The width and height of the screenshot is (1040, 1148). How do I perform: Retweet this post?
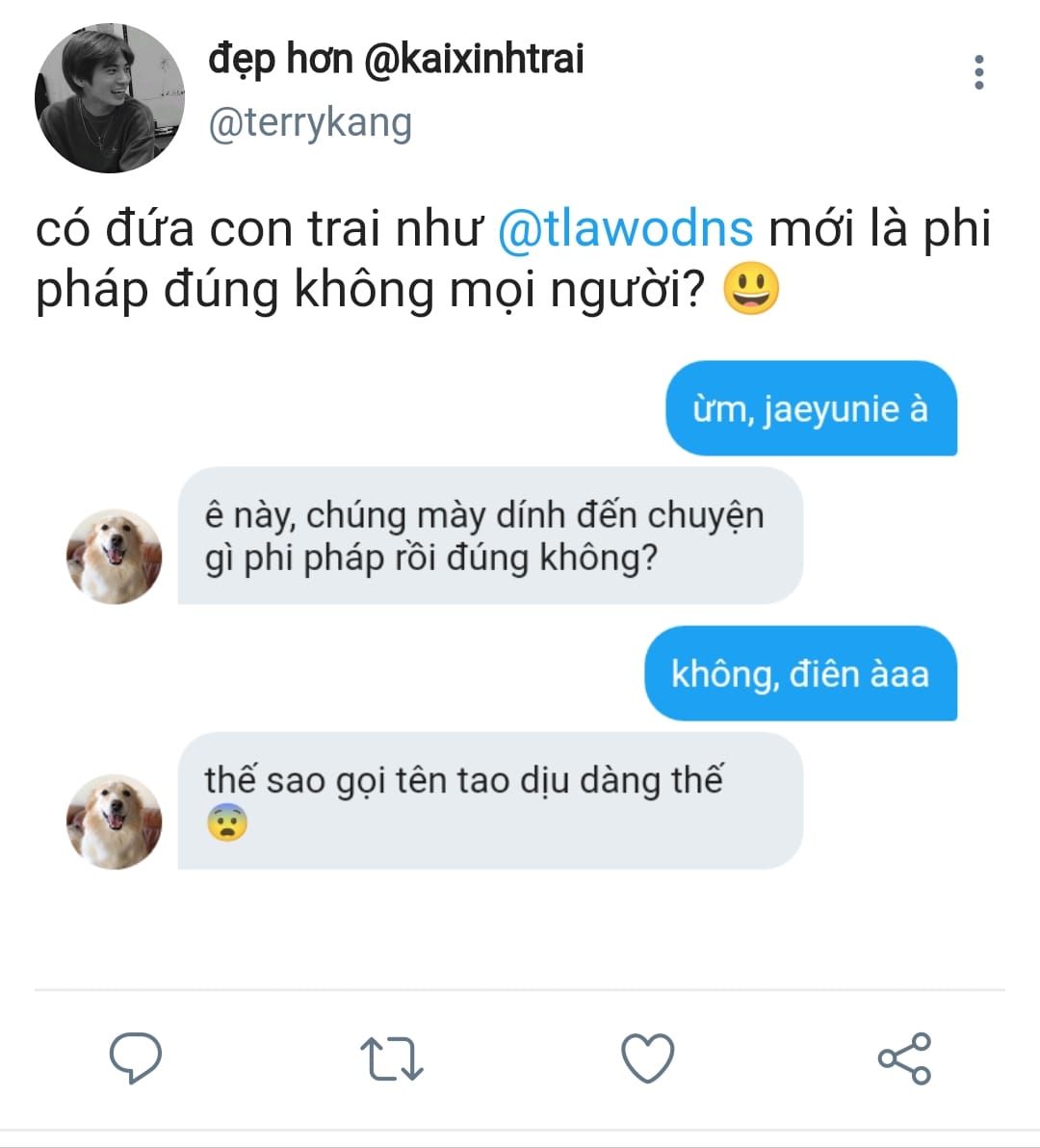[x=391, y=1057]
